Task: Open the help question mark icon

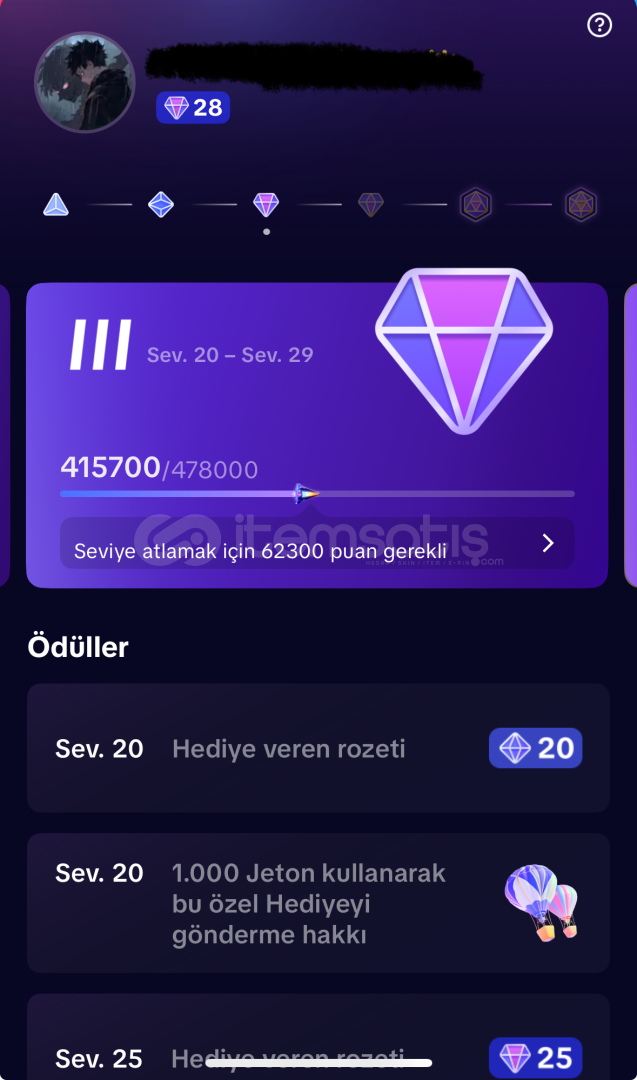Action: coord(599,25)
